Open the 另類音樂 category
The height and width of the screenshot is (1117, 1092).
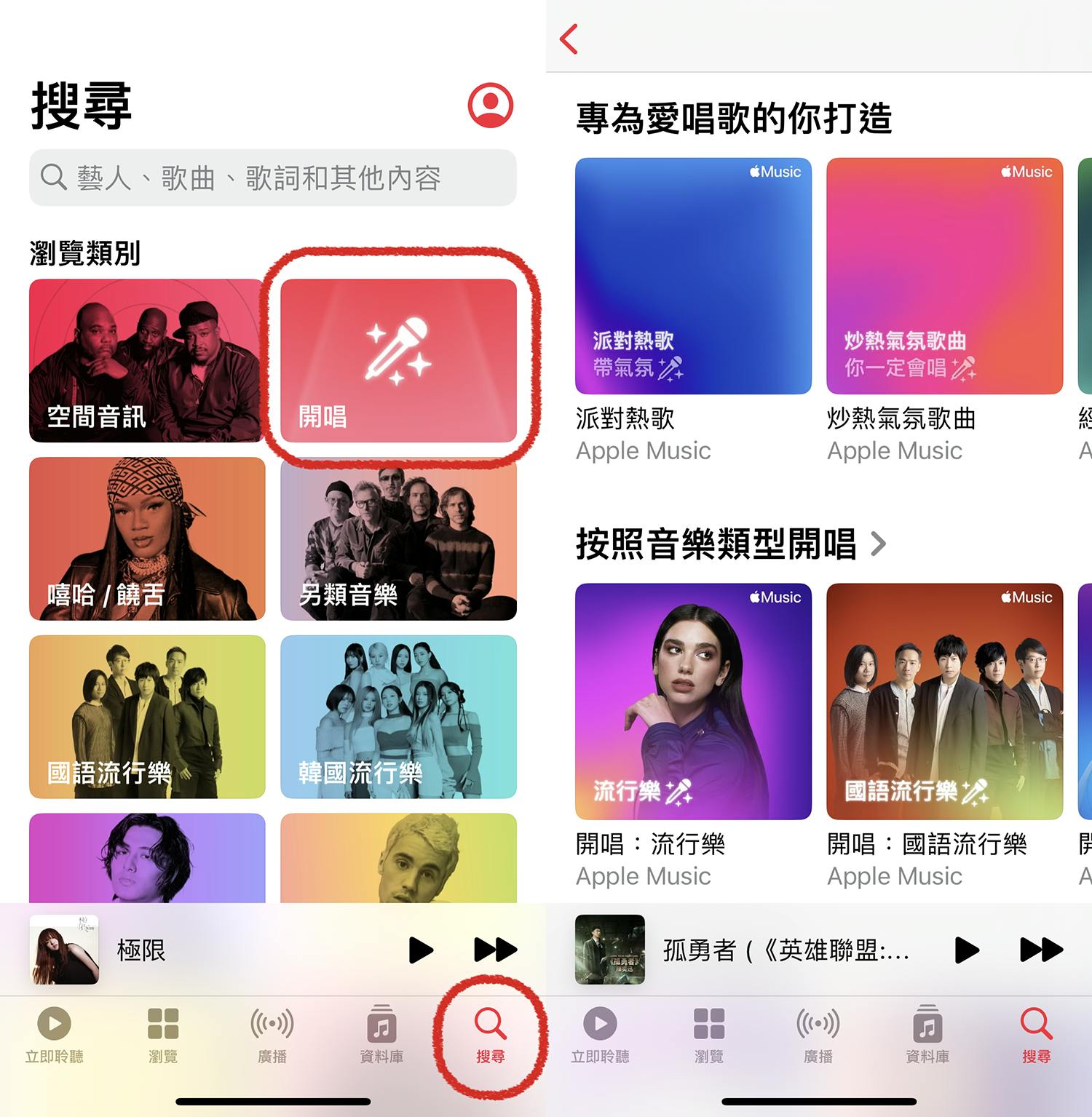pos(398,538)
